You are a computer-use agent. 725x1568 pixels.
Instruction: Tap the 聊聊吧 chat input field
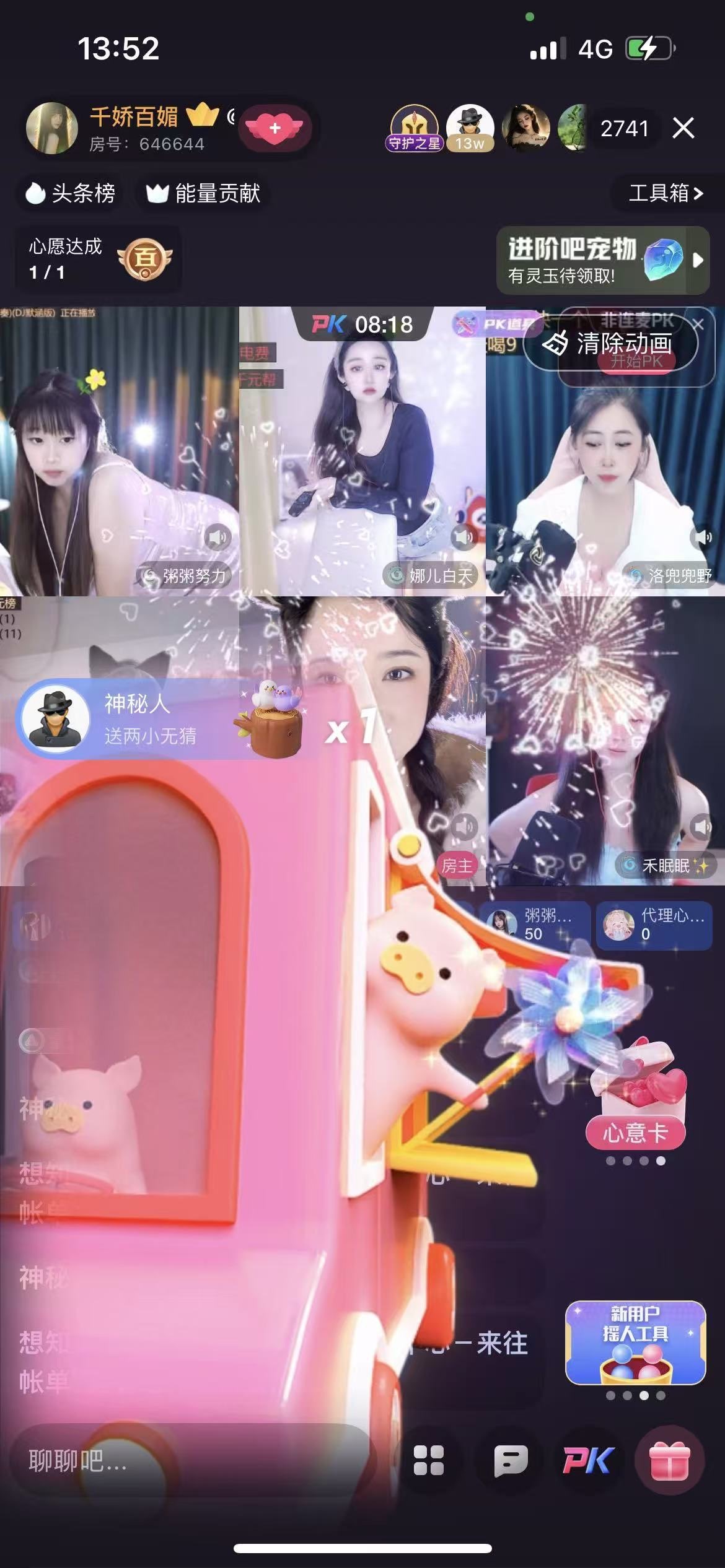click(x=186, y=1461)
